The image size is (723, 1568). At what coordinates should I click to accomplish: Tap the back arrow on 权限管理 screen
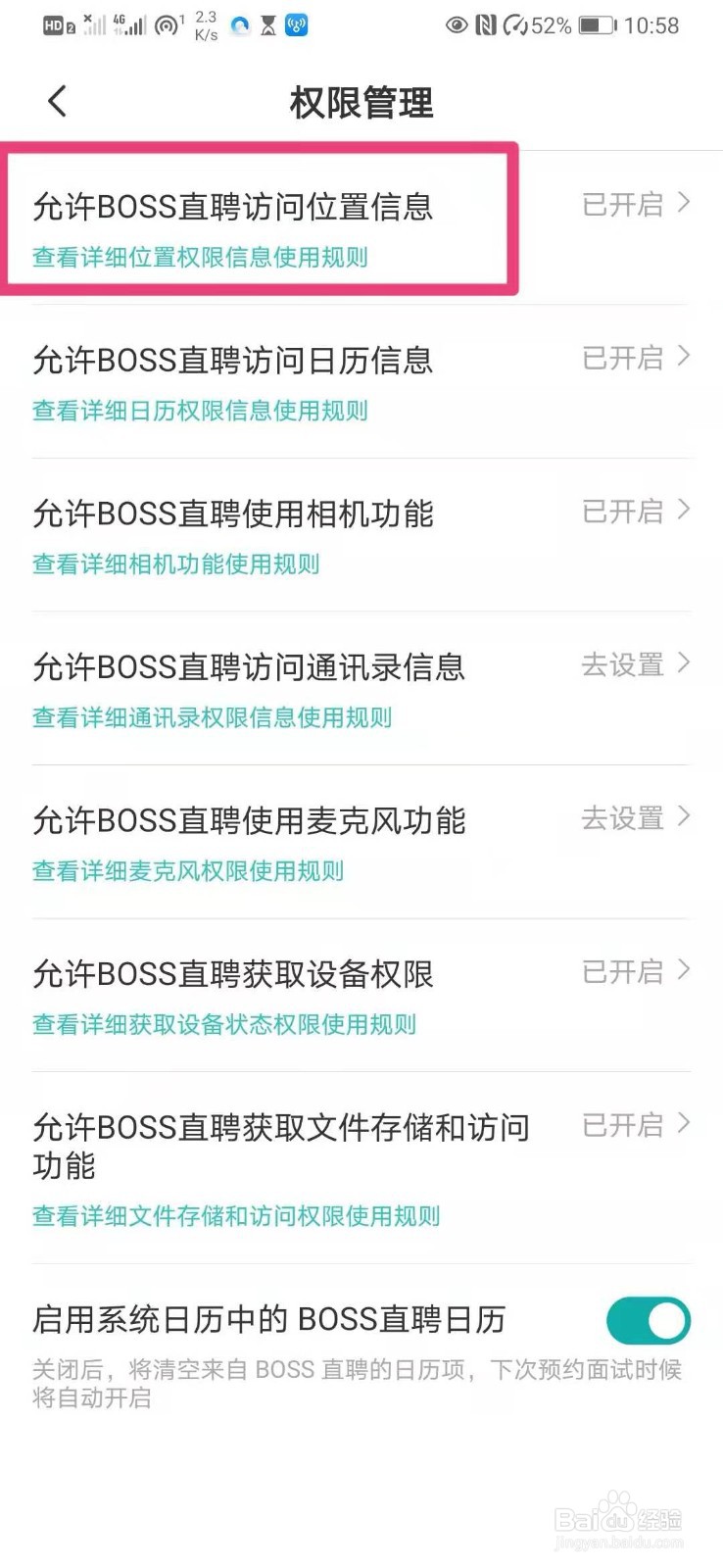56,100
